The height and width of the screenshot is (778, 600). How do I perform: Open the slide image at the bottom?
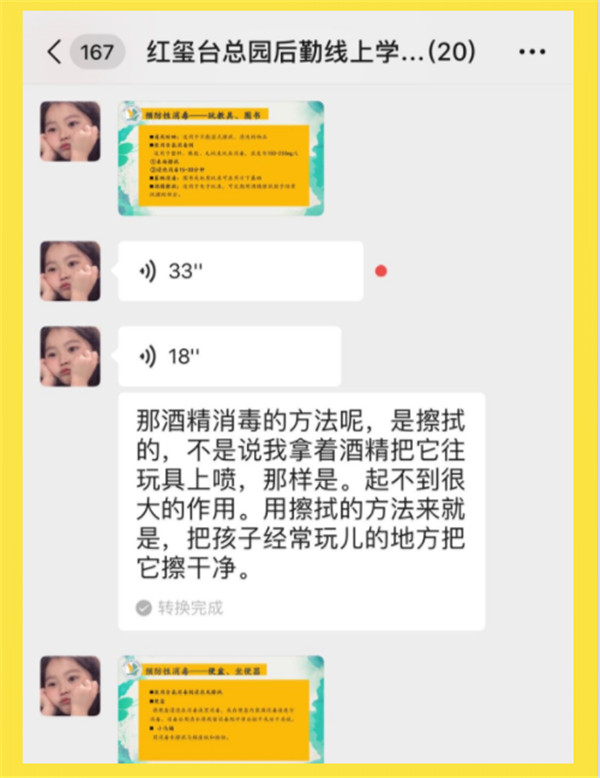pos(221,706)
